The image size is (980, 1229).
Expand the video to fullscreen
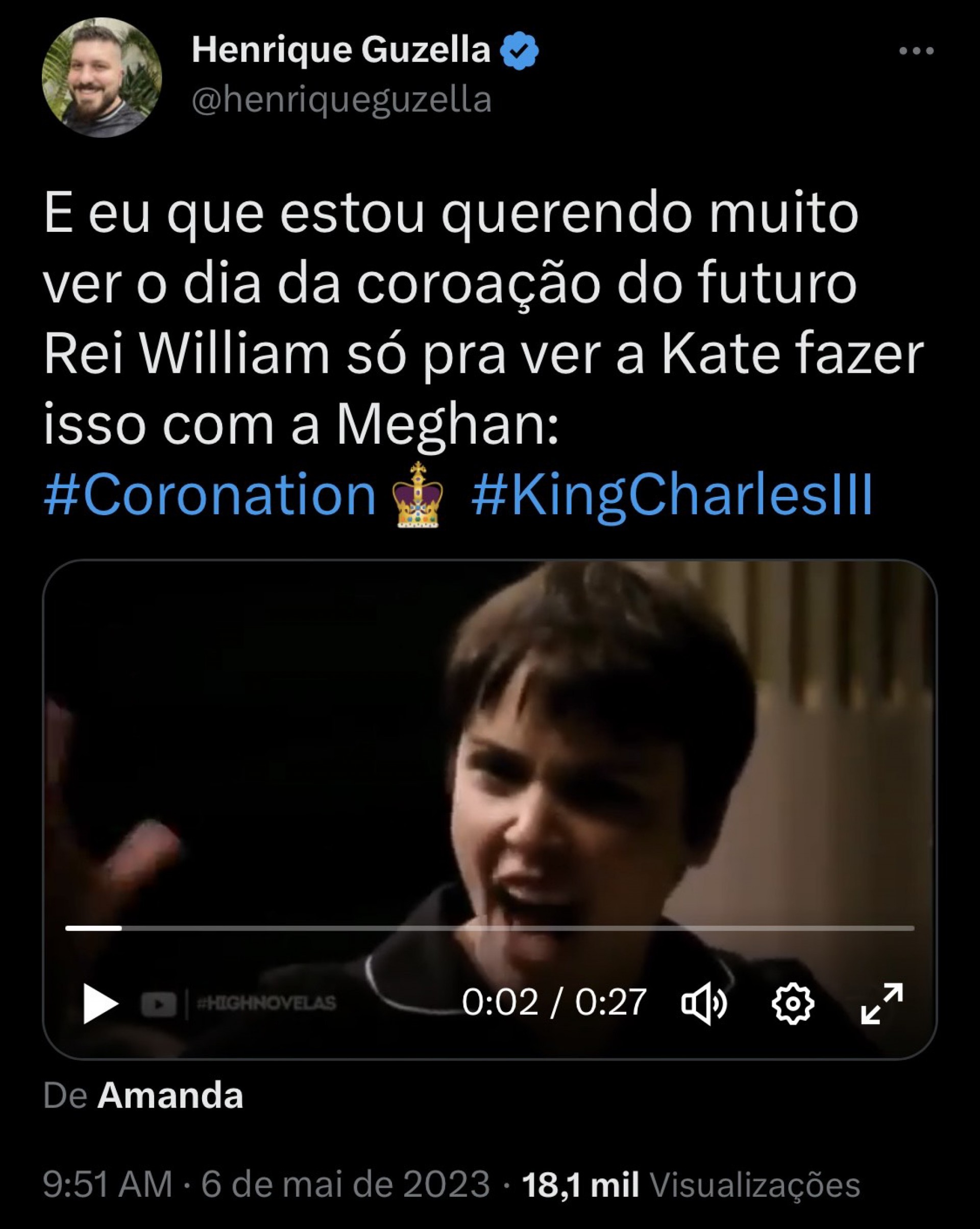881,1003
